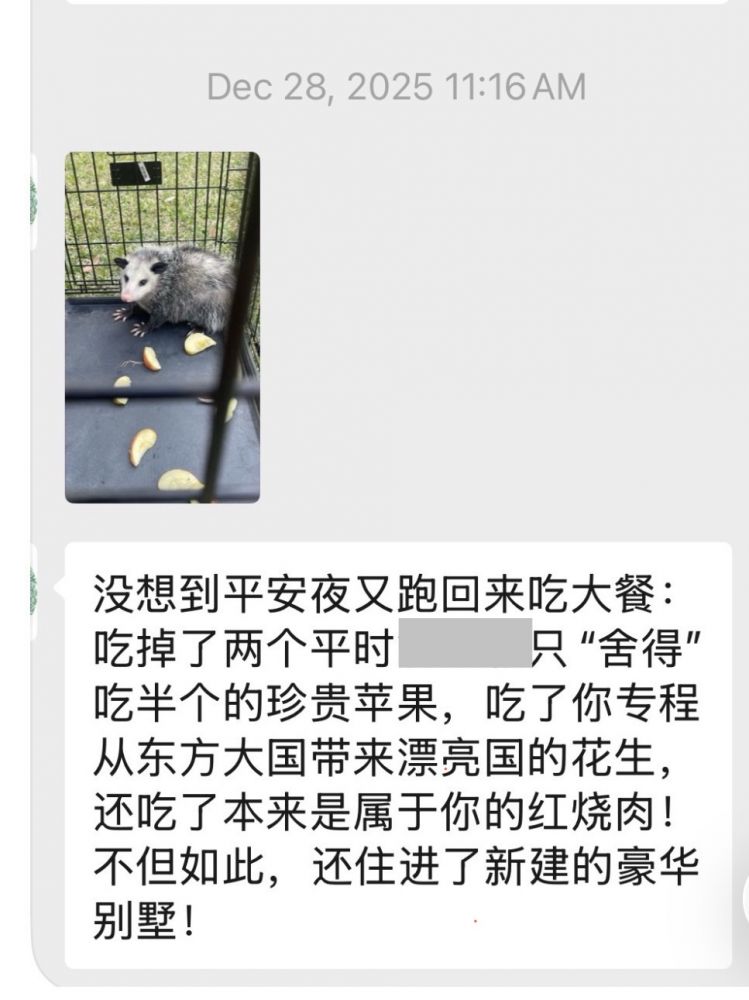This screenshot has width=749, height=1000.
Task: Tap the sender avatar beside the photo
Action: (32, 192)
